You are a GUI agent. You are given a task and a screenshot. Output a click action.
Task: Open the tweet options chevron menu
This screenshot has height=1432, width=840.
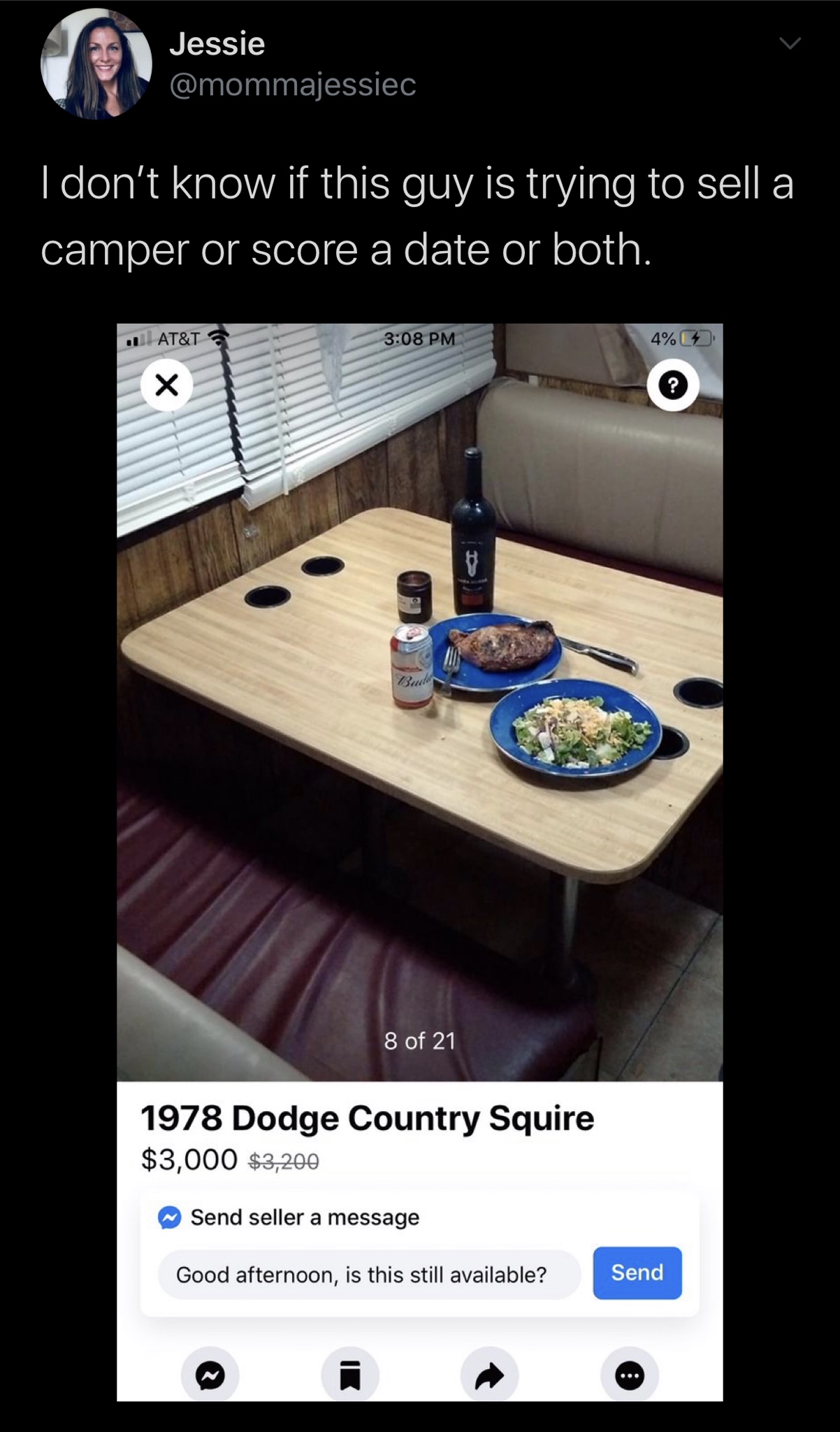[x=790, y=44]
